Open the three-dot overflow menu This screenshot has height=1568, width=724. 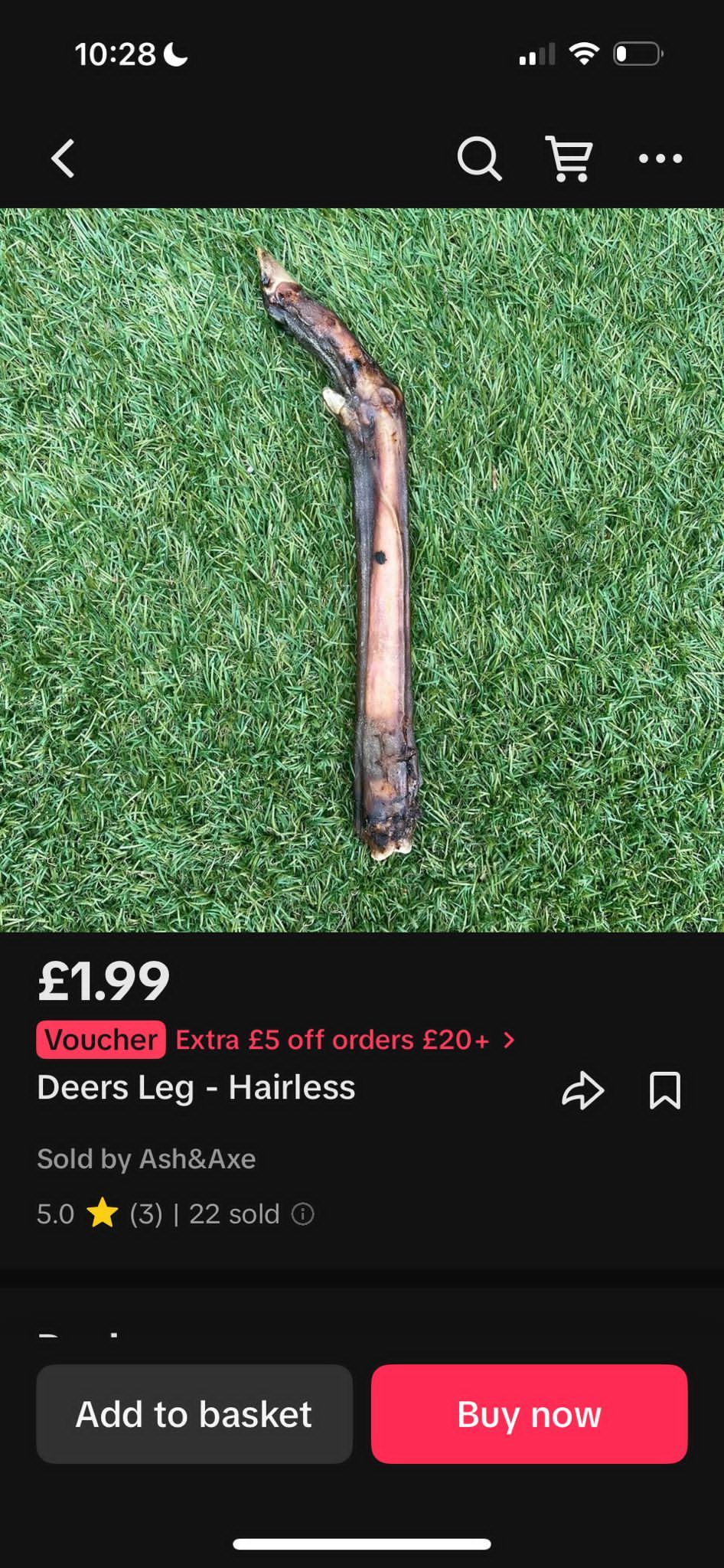660,158
